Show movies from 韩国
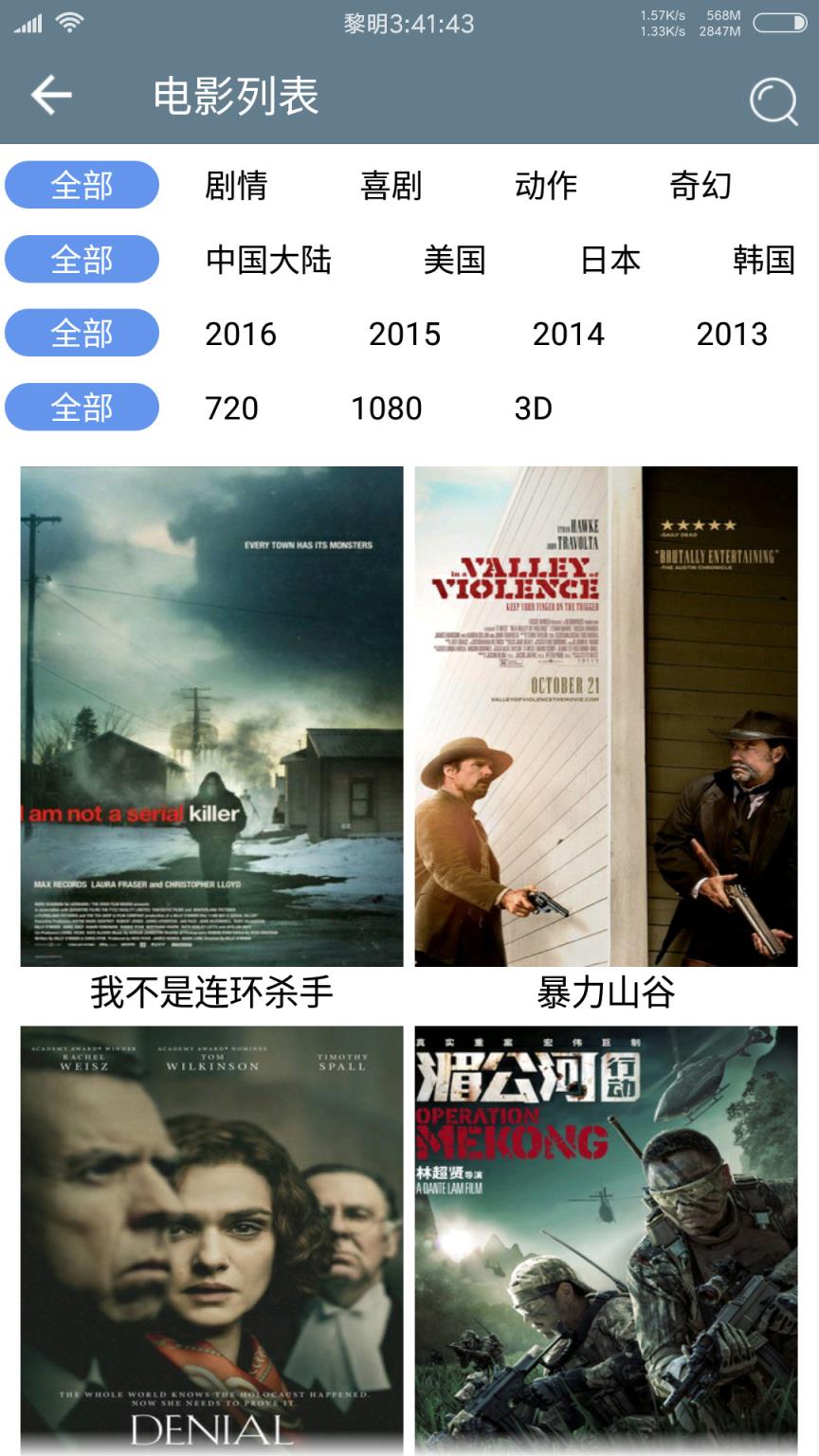The height and width of the screenshot is (1456, 819). click(763, 260)
